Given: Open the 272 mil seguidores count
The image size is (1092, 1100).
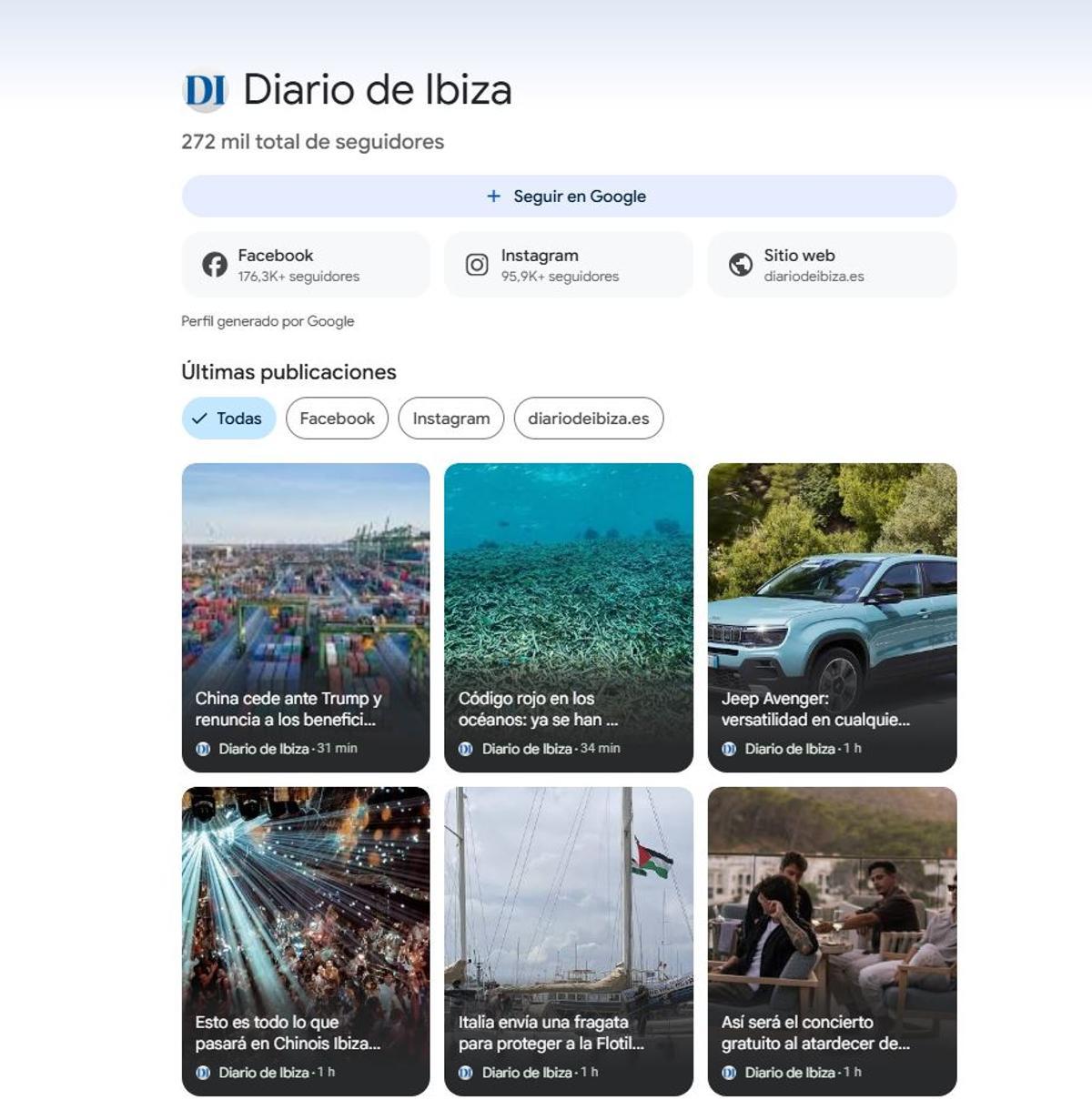Looking at the screenshot, I should coord(311,142).
